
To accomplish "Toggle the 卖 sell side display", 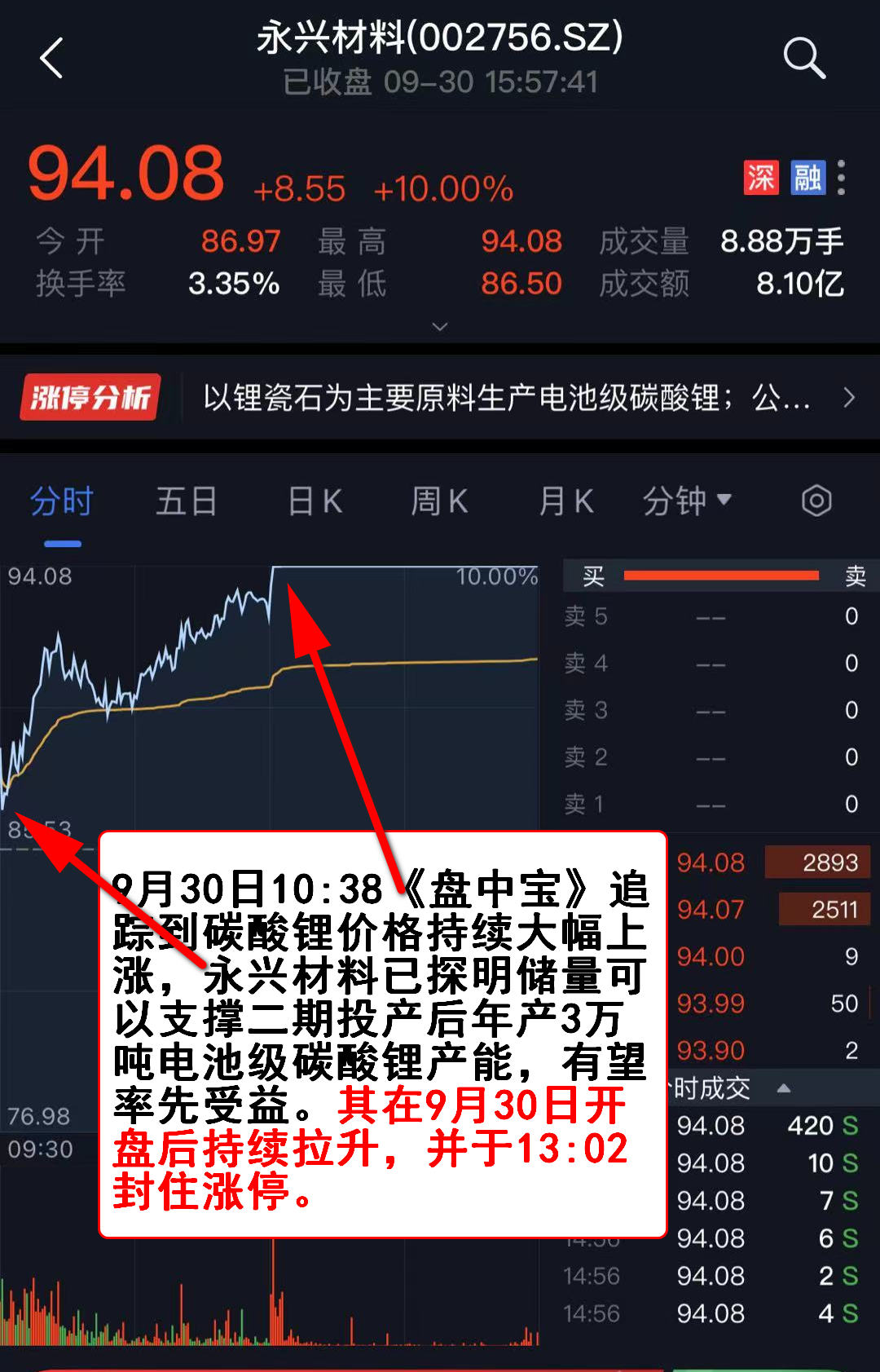I will (x=856, y=576).
